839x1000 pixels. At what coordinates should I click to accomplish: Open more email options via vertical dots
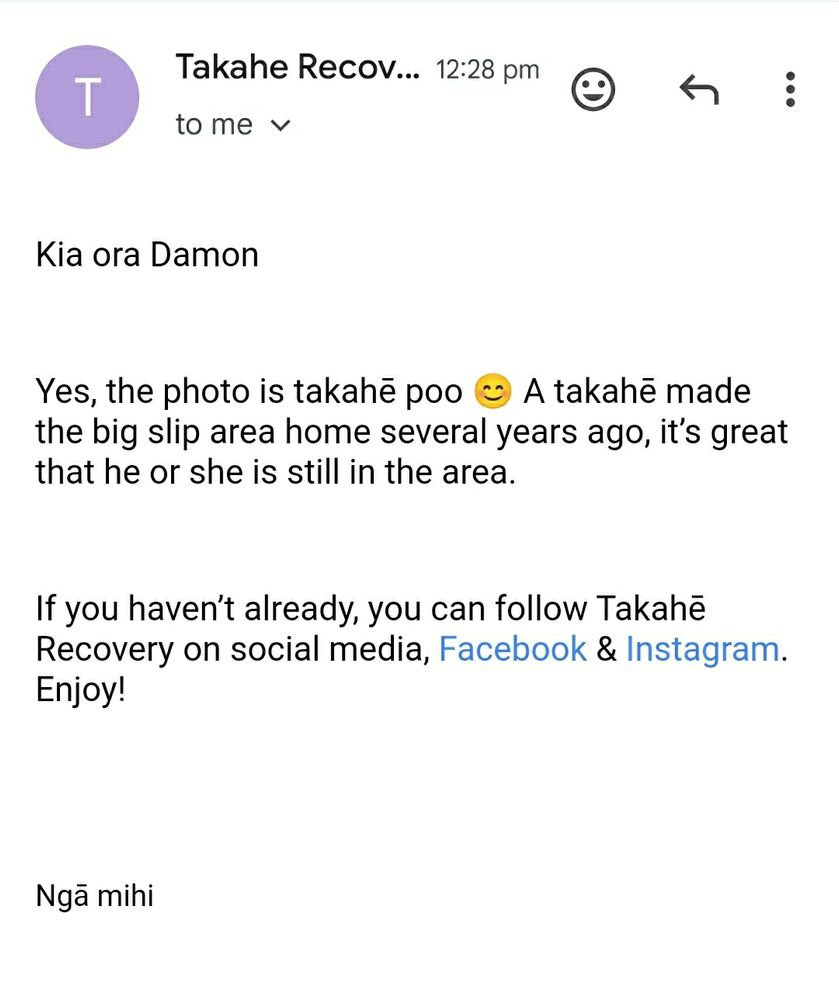tap(789, 88)
